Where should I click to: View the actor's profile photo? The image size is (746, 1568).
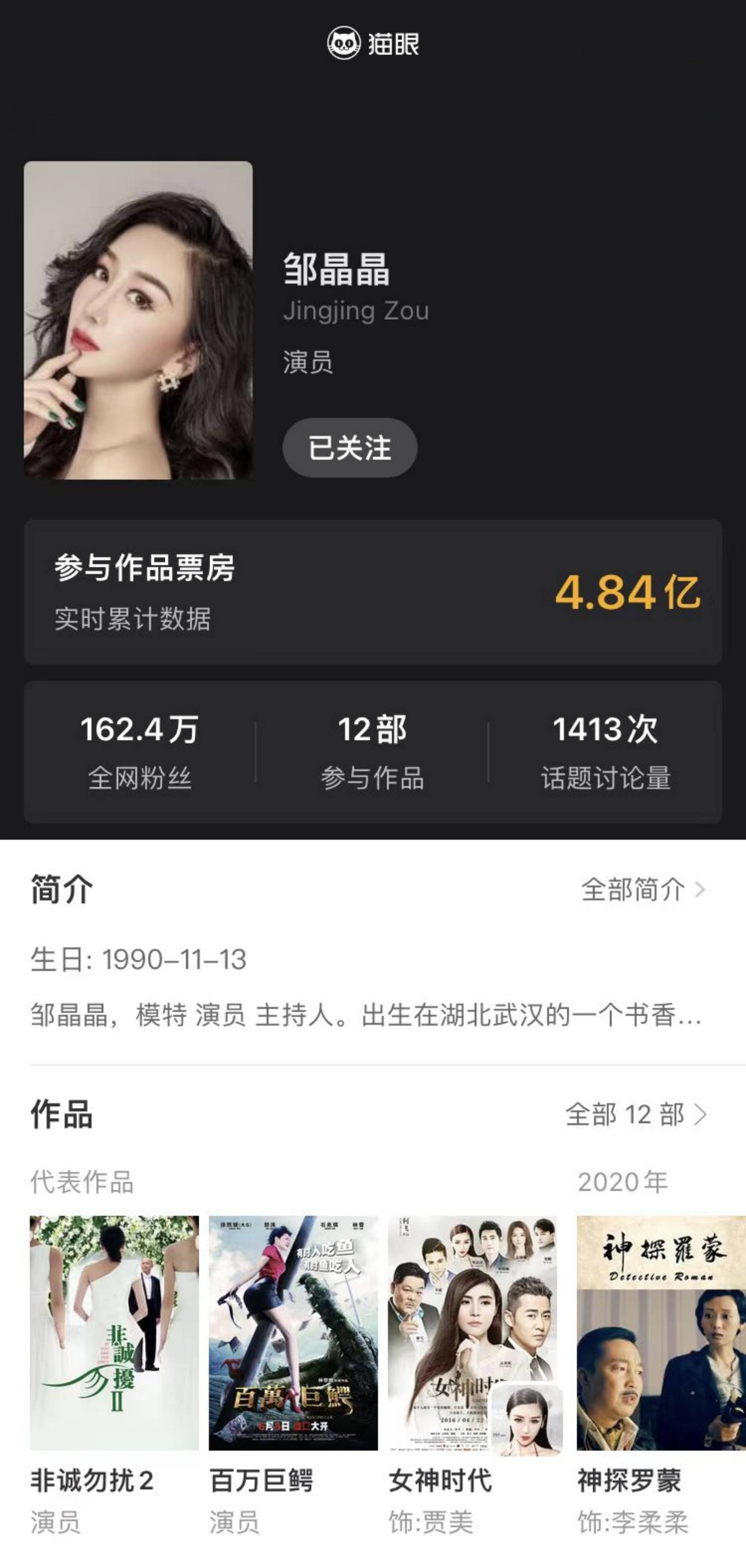[x=138, y=320]
